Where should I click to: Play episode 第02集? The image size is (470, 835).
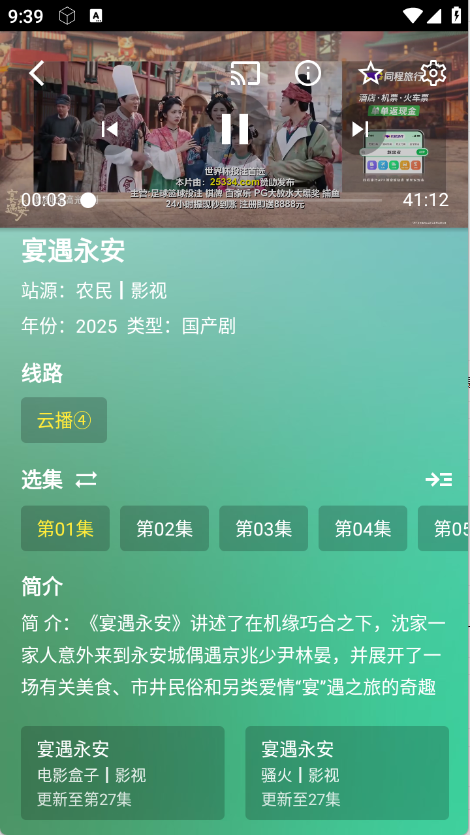click(164, 528)
